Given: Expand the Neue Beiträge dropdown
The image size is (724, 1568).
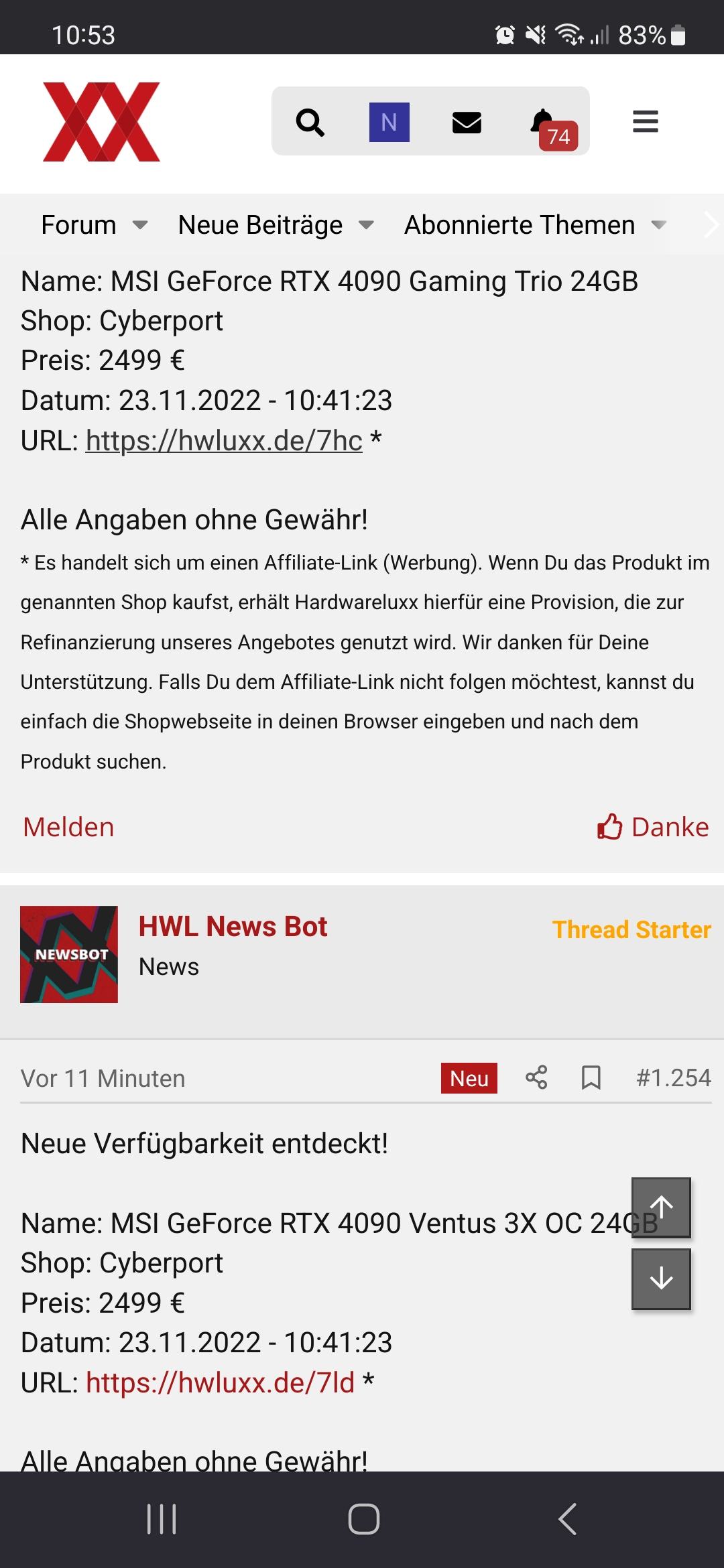Looking at the screenshot, I should click(276, 224).
